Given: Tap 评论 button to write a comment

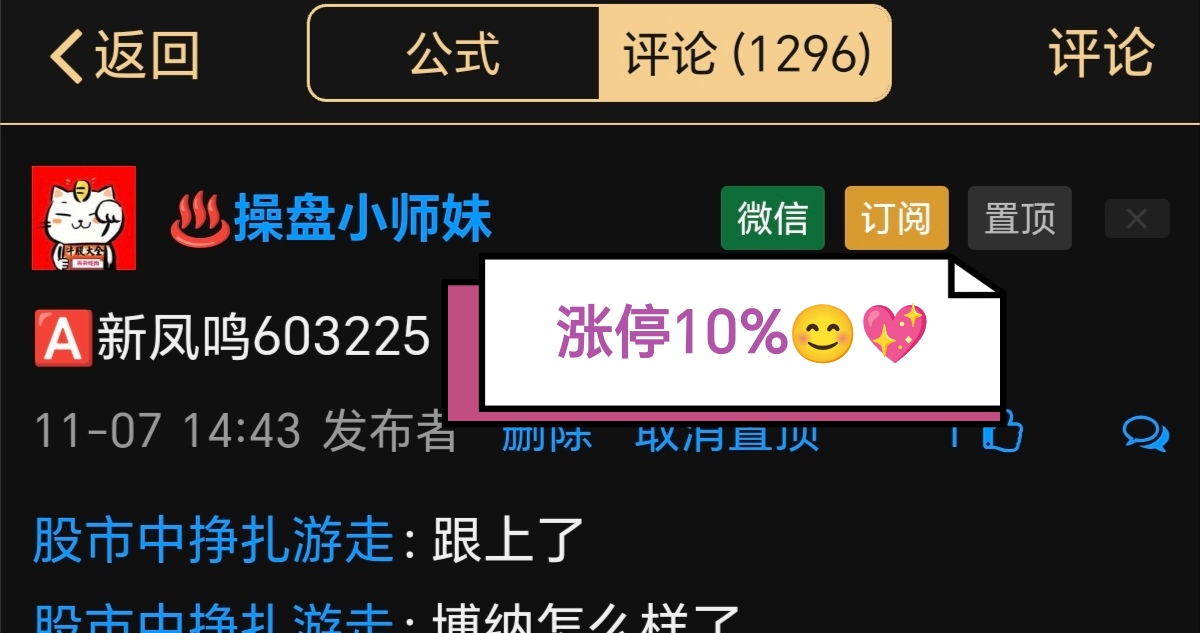Looking at the screenshot, I should [x=1101, y=54].
